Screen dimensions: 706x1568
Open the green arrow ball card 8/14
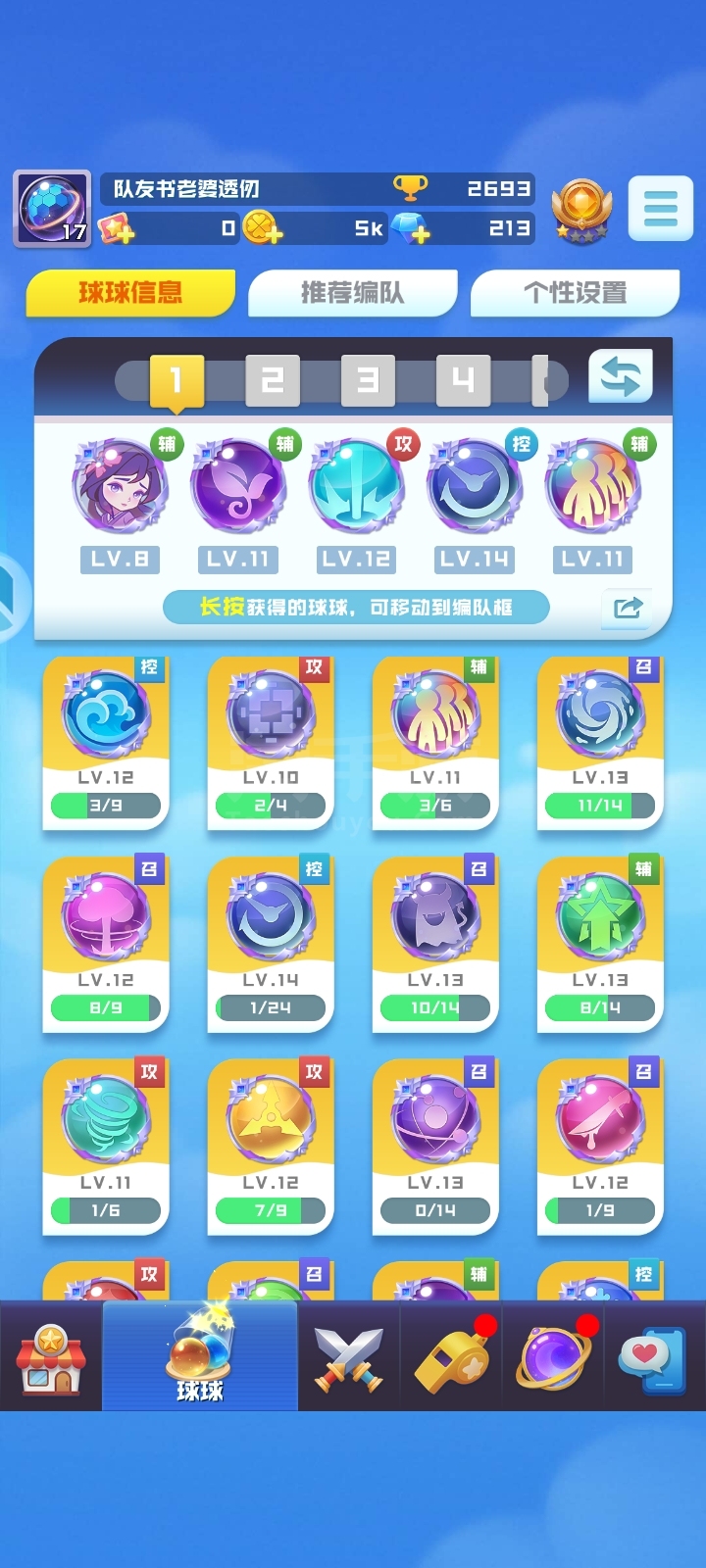pyautogui.click(x=600, y=945)
